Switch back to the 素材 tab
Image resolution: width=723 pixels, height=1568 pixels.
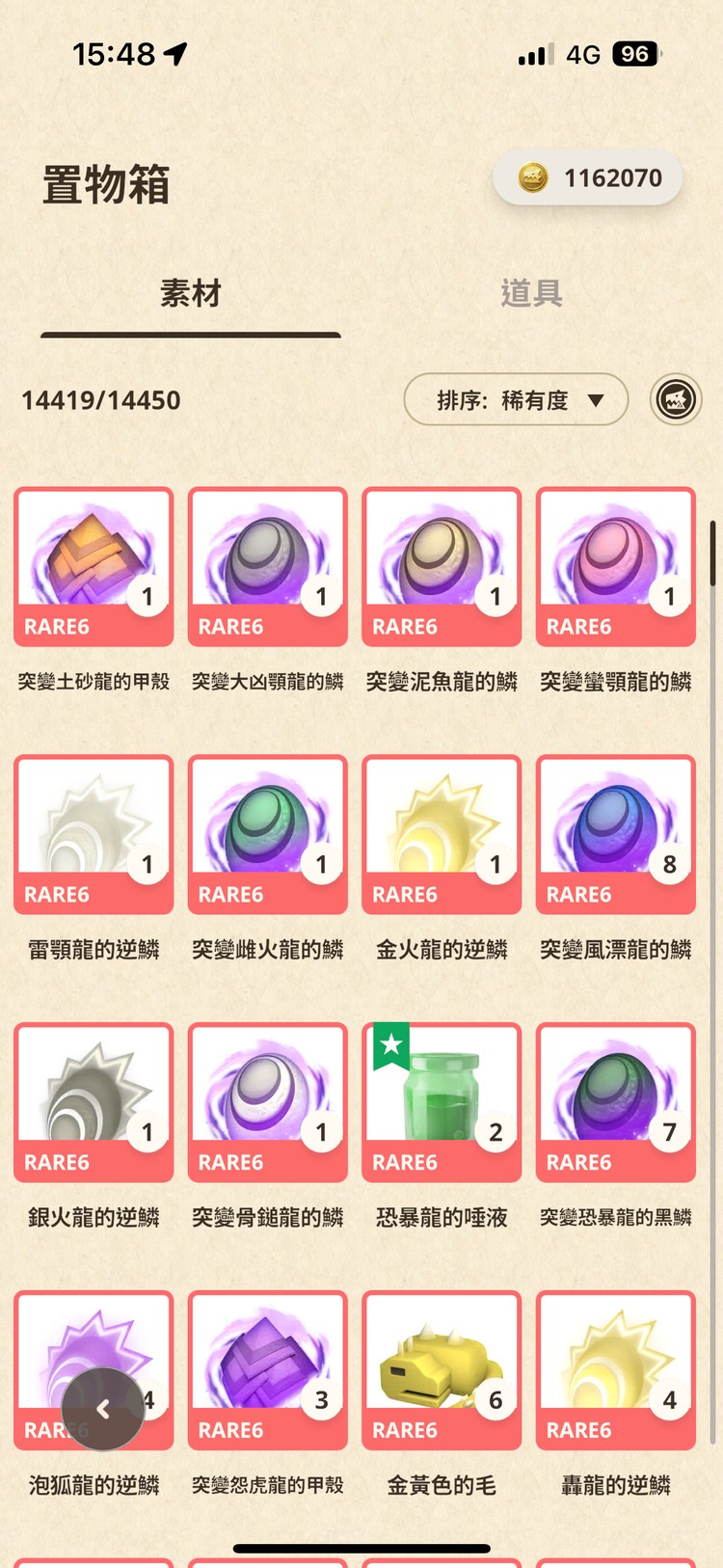click(189, 294)
